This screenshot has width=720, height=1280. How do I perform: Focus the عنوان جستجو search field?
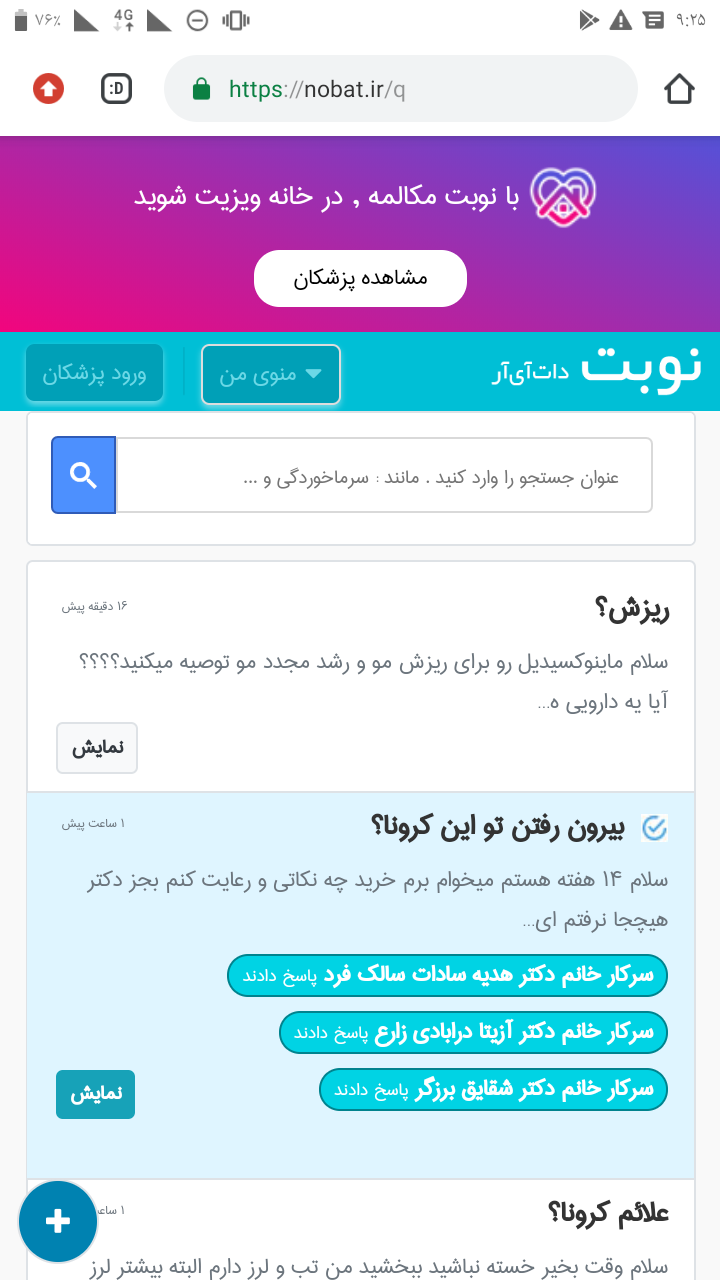(385, 477)
